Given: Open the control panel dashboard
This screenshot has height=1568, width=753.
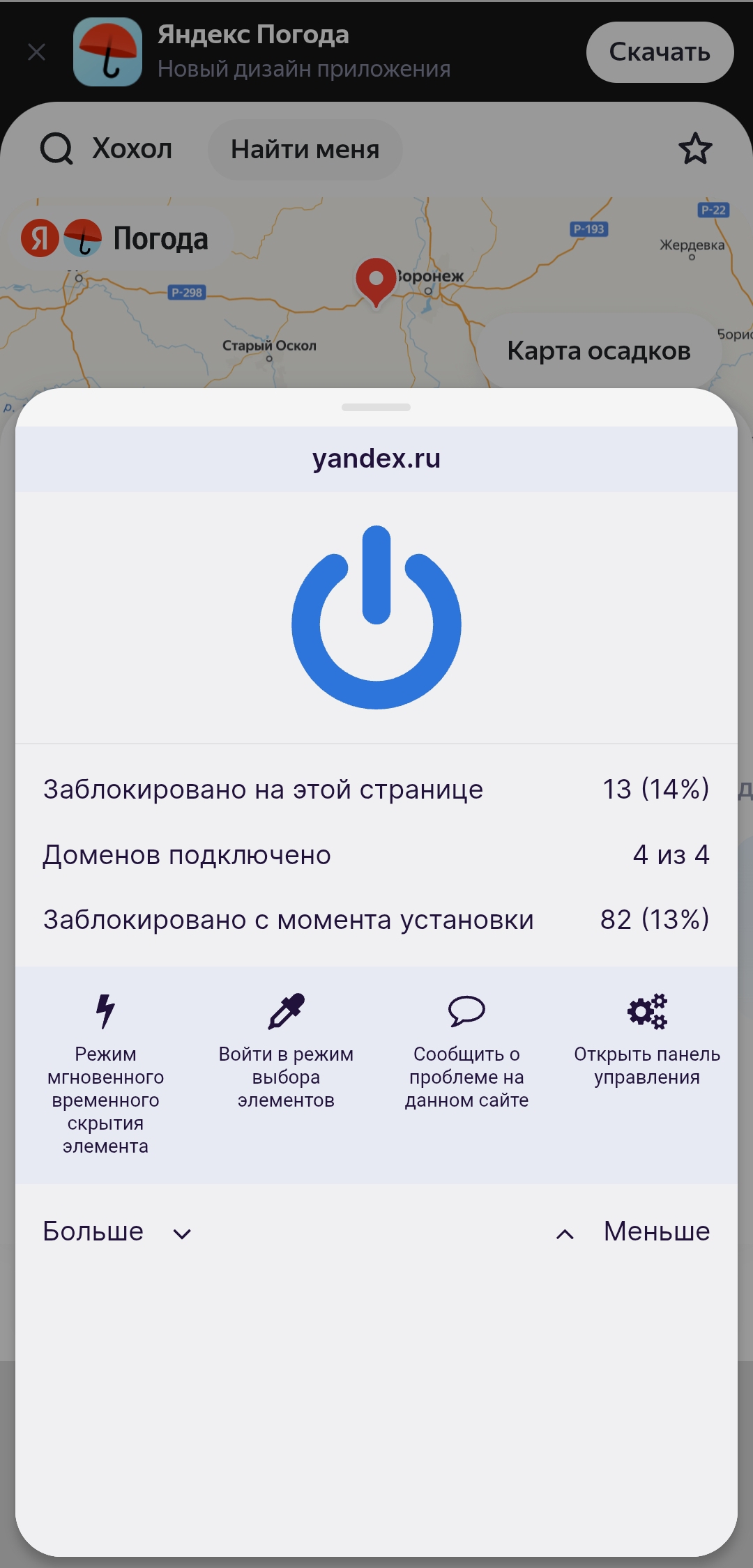Looking at the screenshot, I should (647, 1039).
